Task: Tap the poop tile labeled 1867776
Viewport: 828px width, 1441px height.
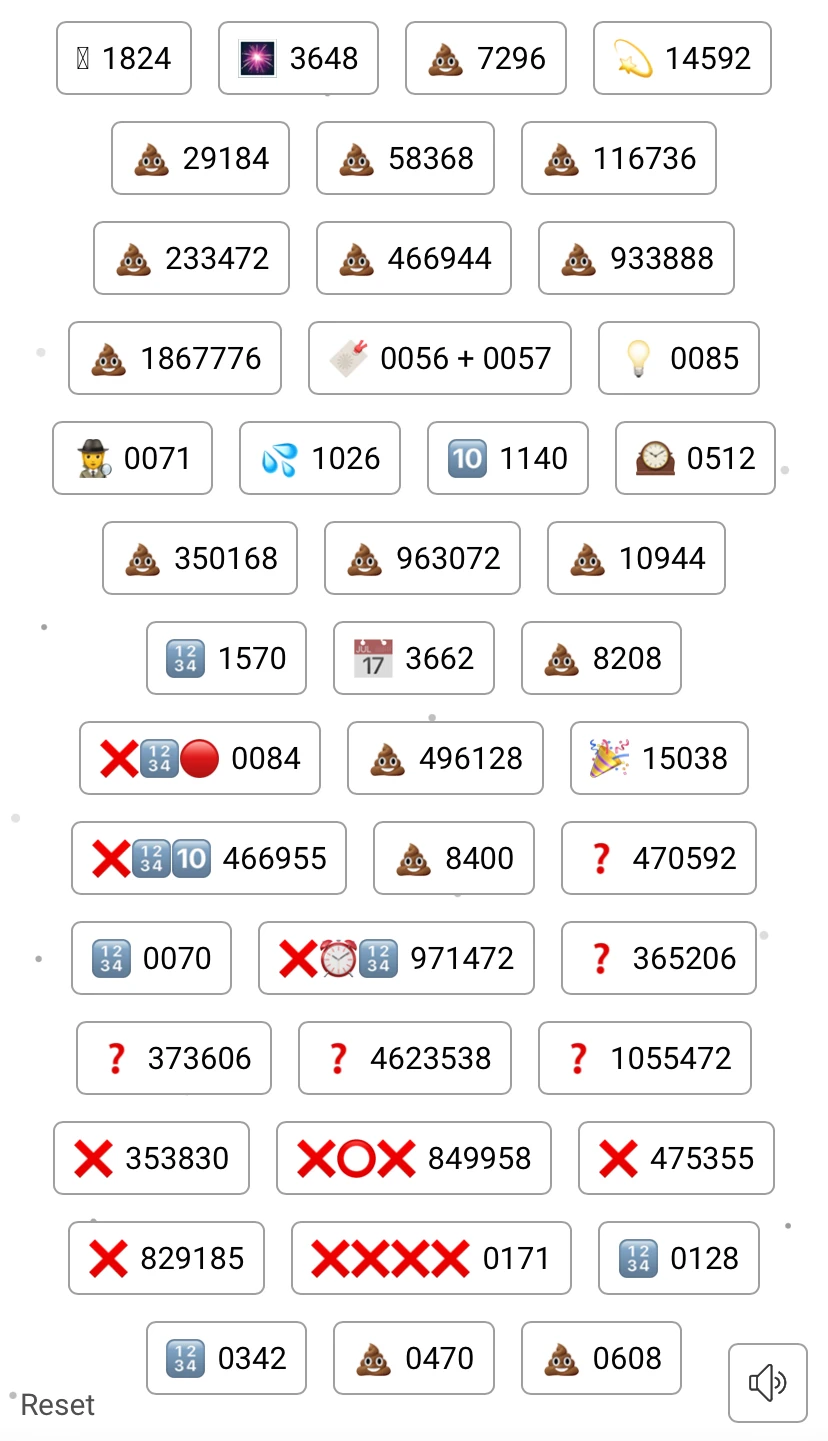Action: click(175, 358)
